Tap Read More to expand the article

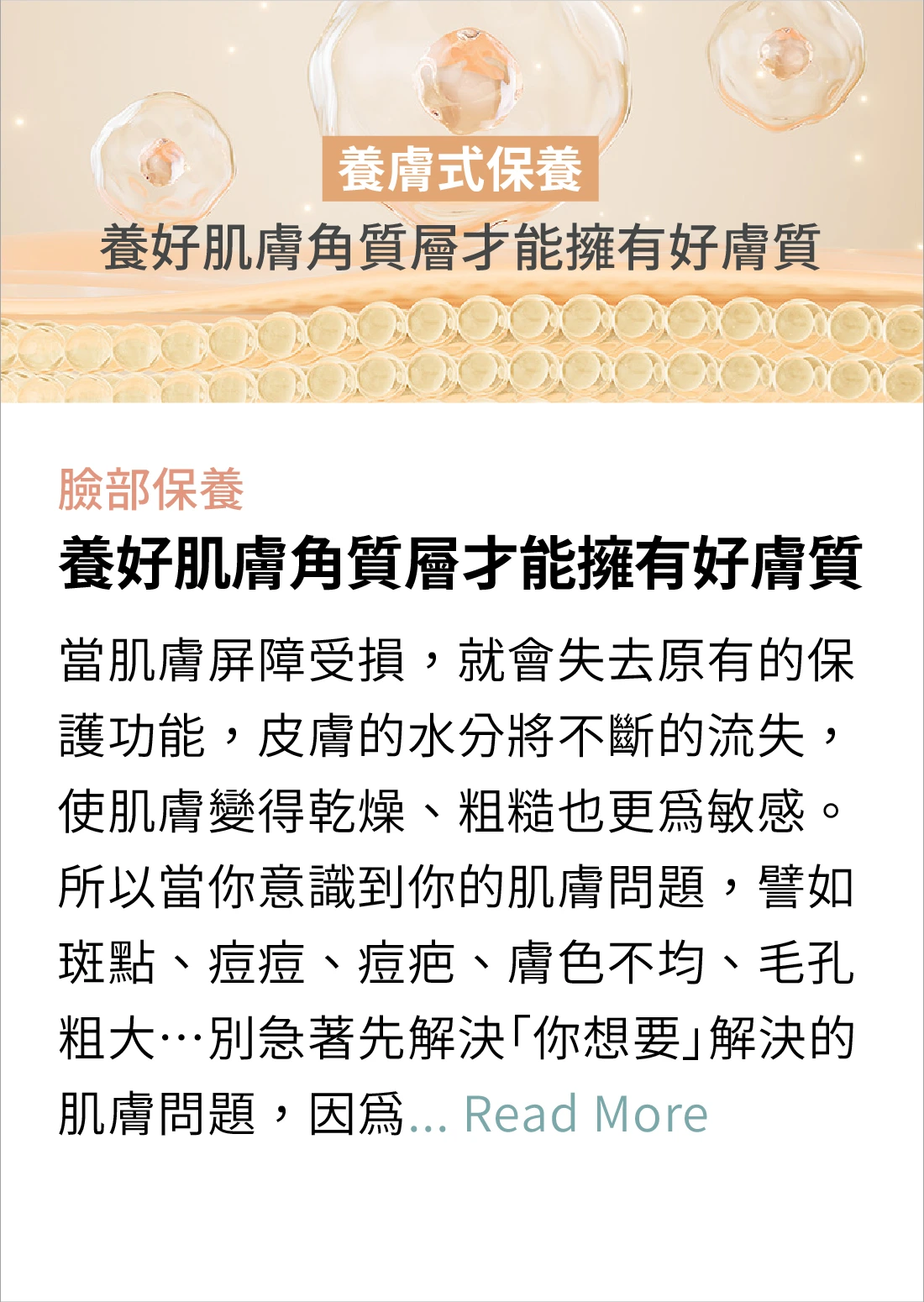pyautogui.click(x=585, y=1114)
